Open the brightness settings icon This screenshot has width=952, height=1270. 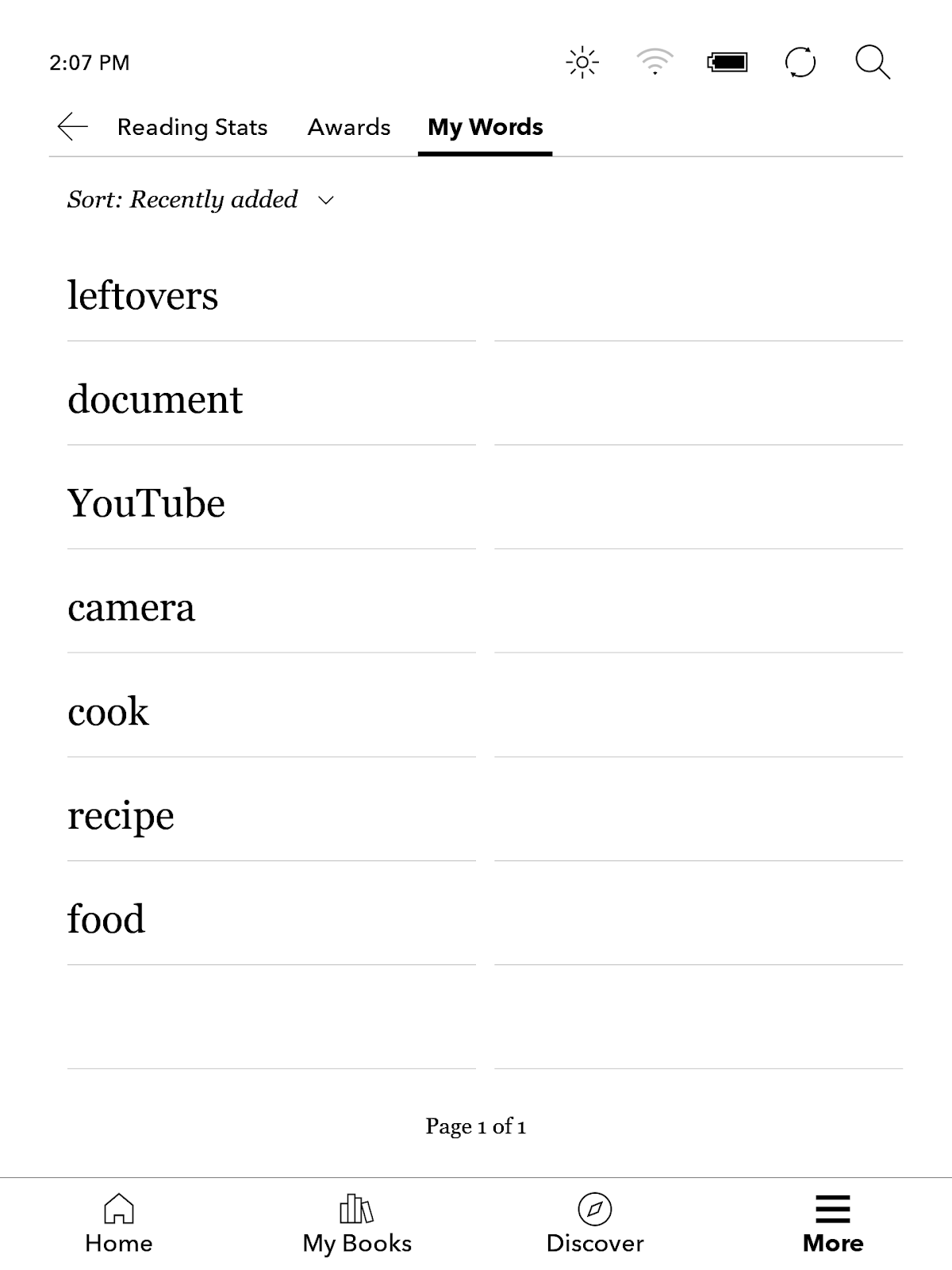(x=582, y=63)
